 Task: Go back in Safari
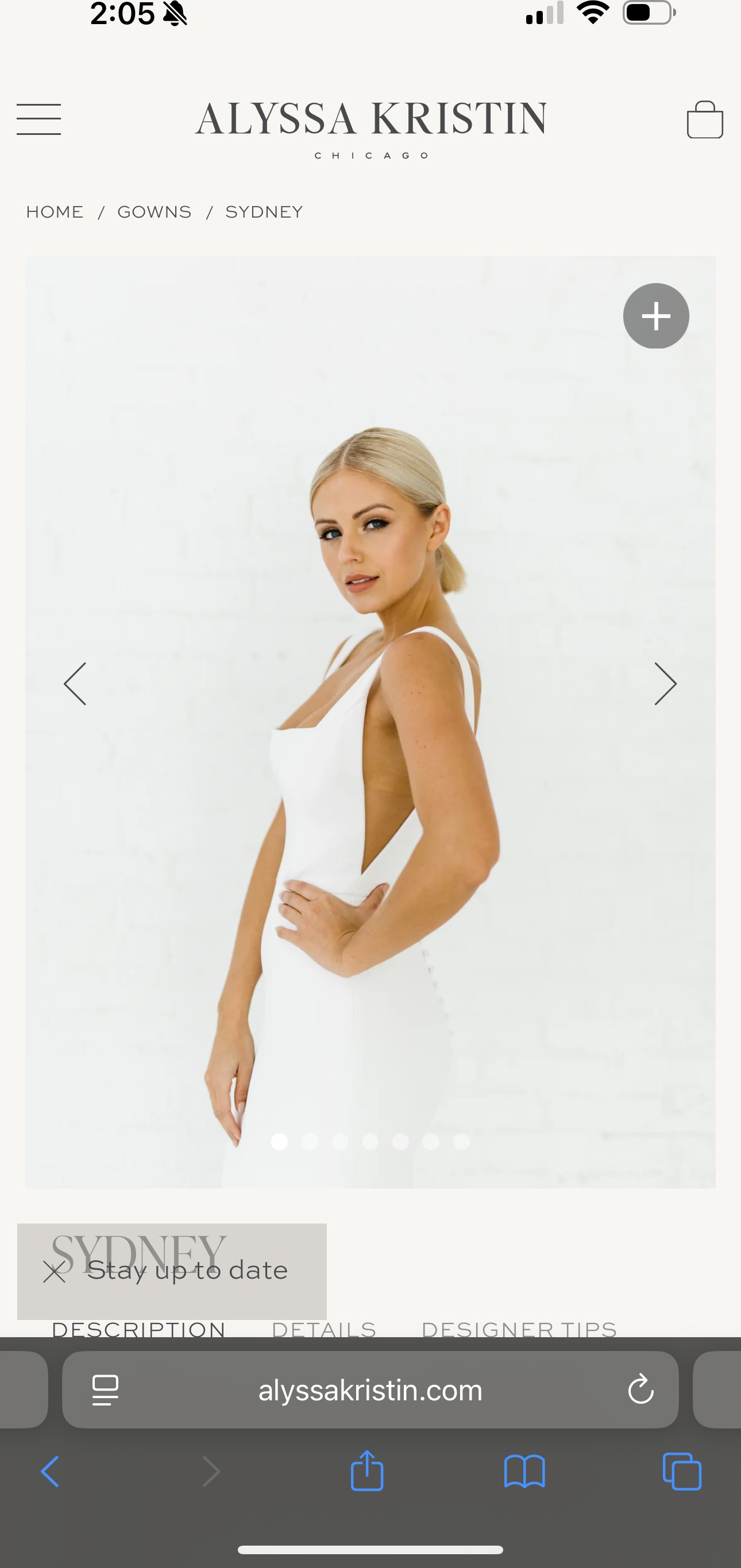[x=50, y=1472]
